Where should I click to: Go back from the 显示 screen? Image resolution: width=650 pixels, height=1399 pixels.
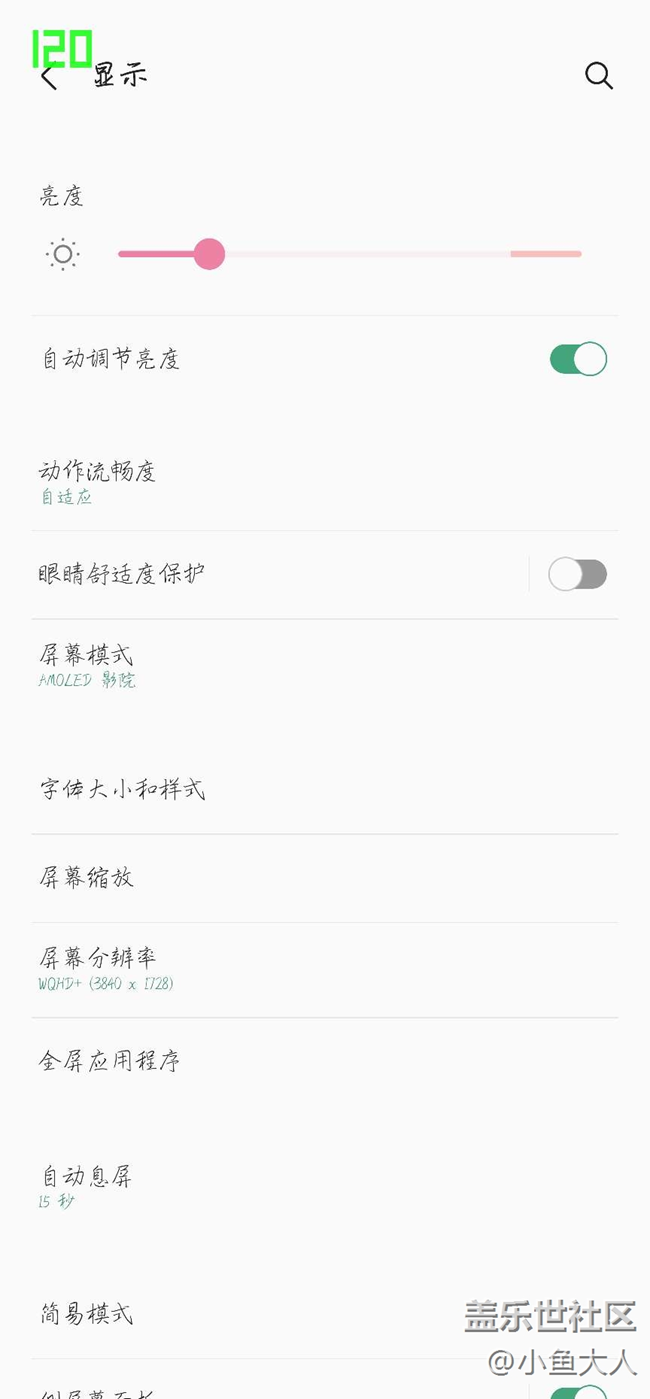click(x=49, y=77)
